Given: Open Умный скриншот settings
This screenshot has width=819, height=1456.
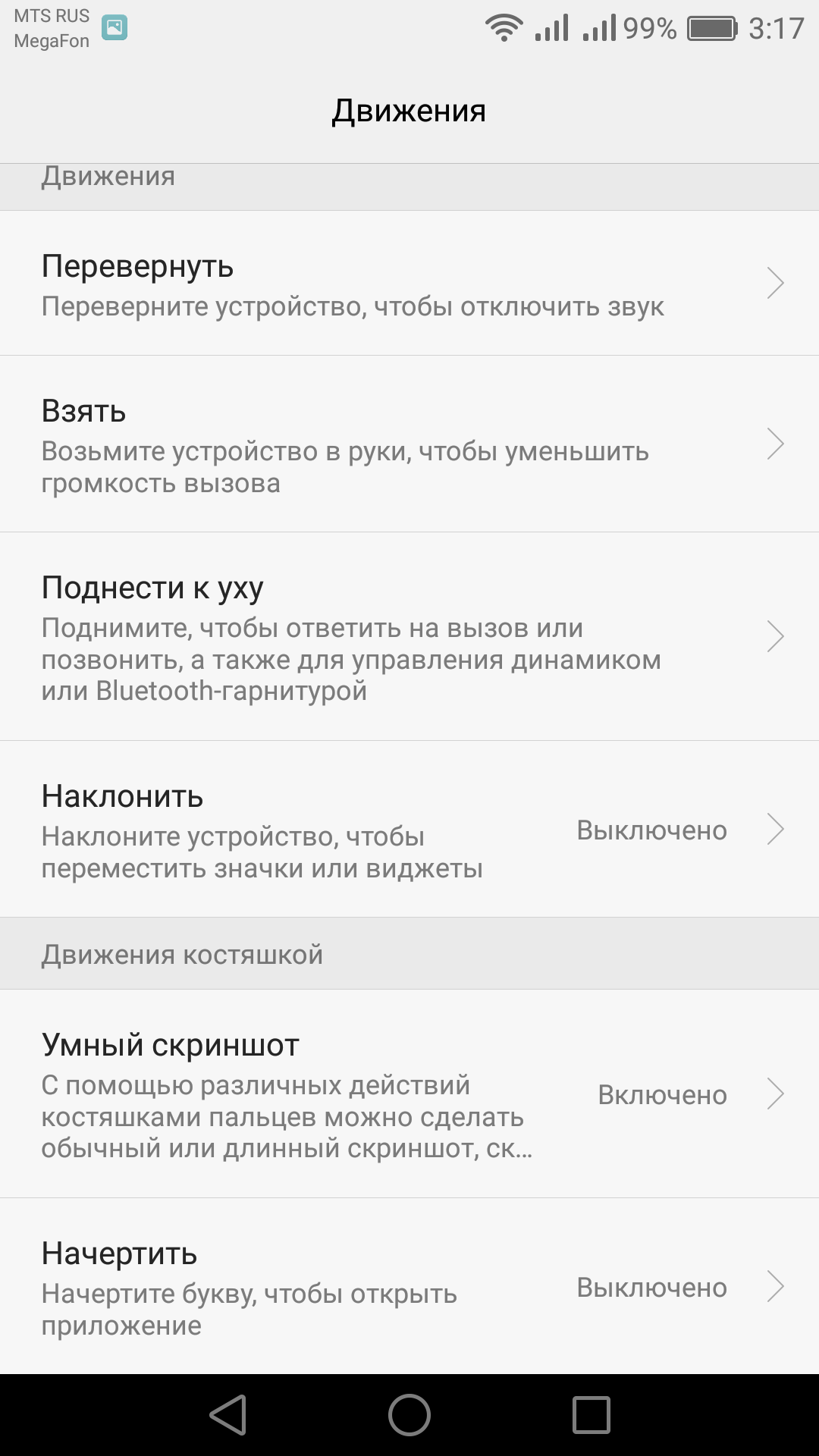Looking at the screenshot, I should (x=409, y=1094).
